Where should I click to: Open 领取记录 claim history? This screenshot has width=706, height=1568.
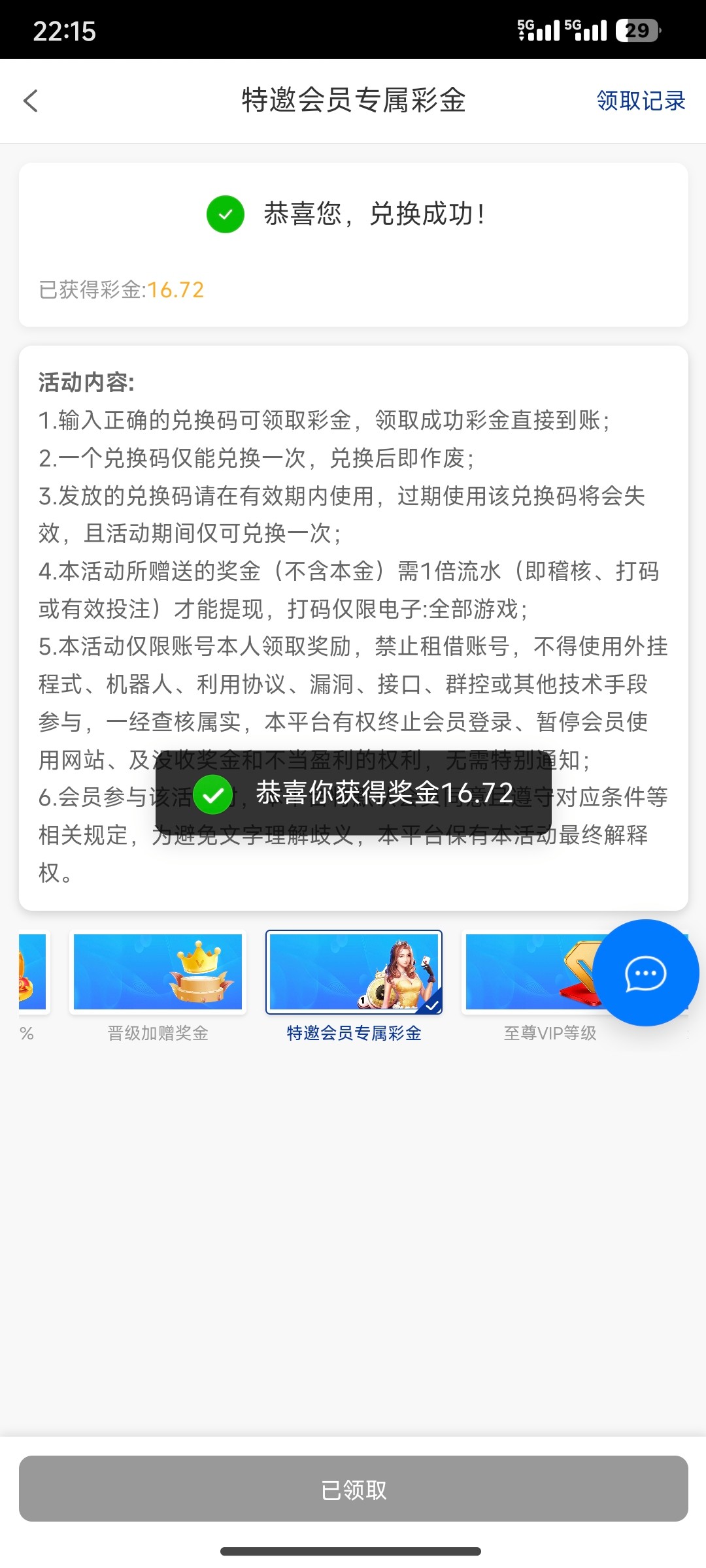640,101
